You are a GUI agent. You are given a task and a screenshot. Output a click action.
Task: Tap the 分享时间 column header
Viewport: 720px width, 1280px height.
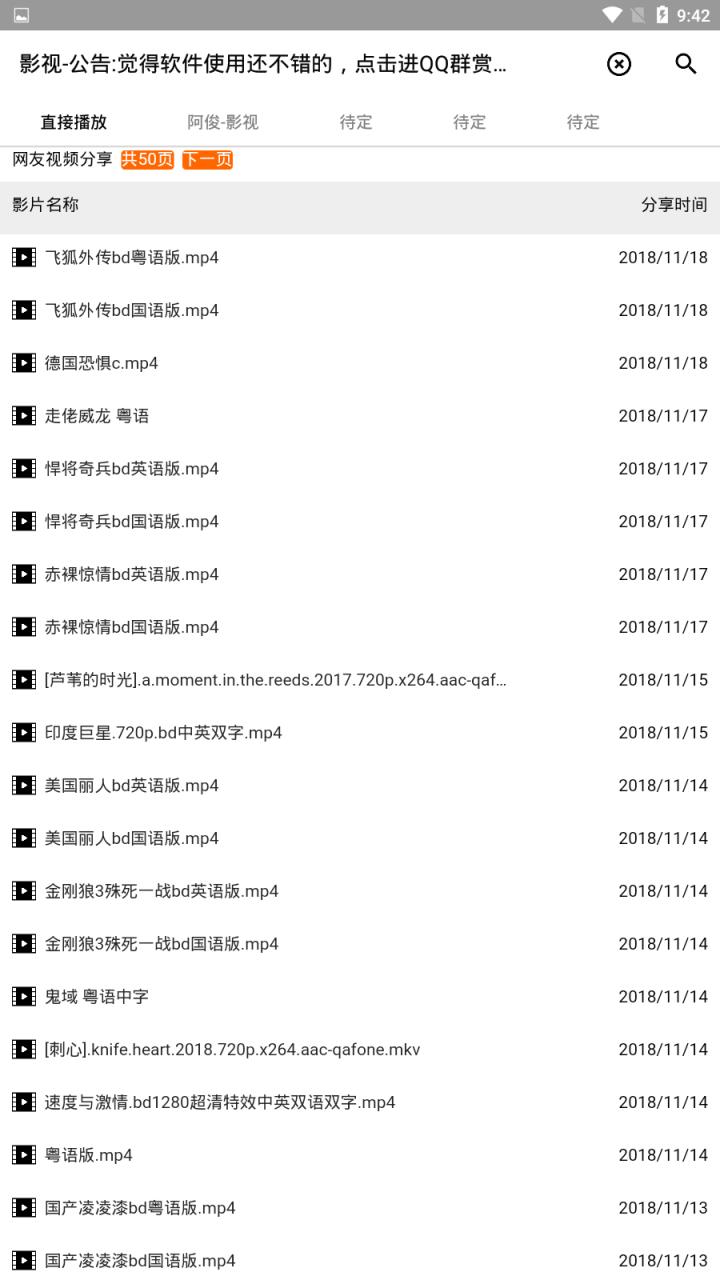pos(674,205)
